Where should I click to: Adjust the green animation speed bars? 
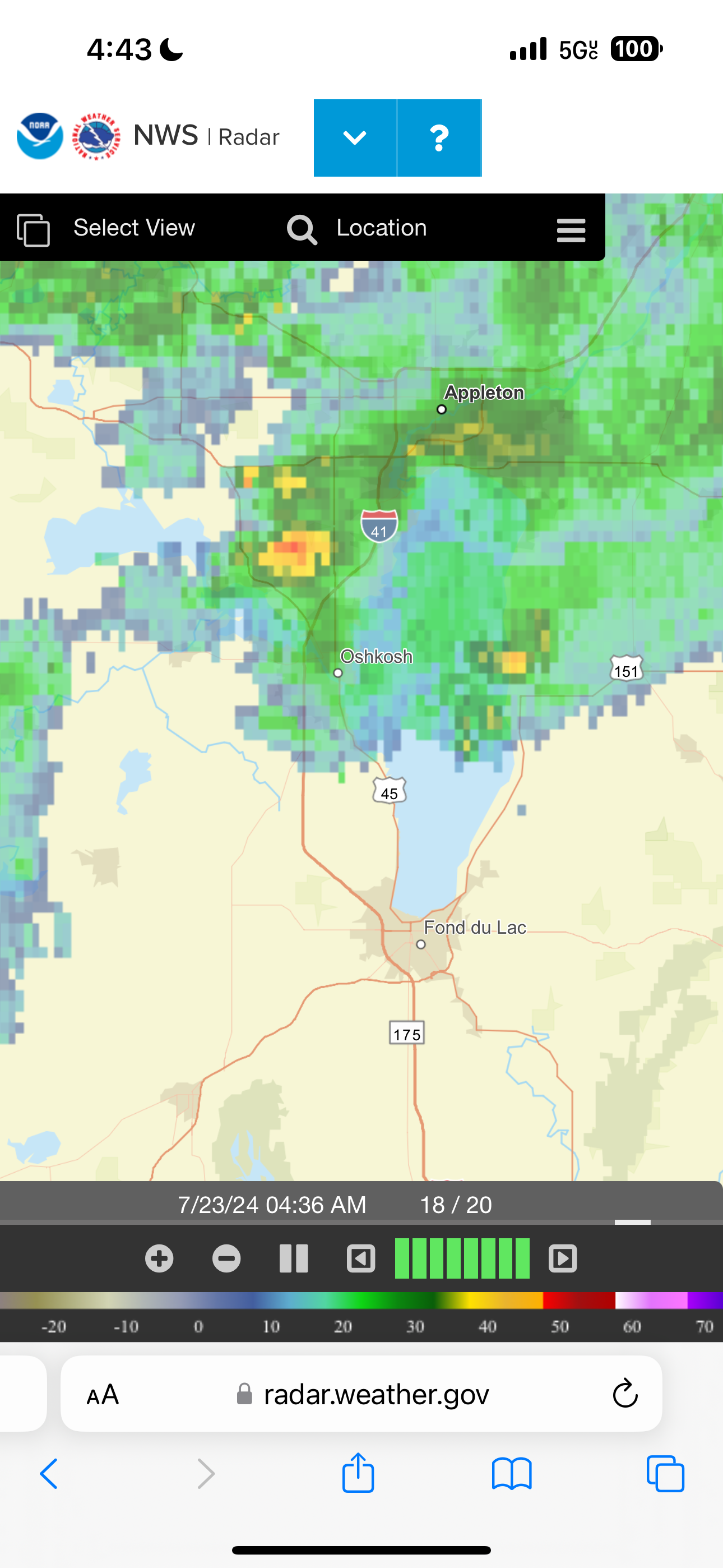coord(462,1257)
